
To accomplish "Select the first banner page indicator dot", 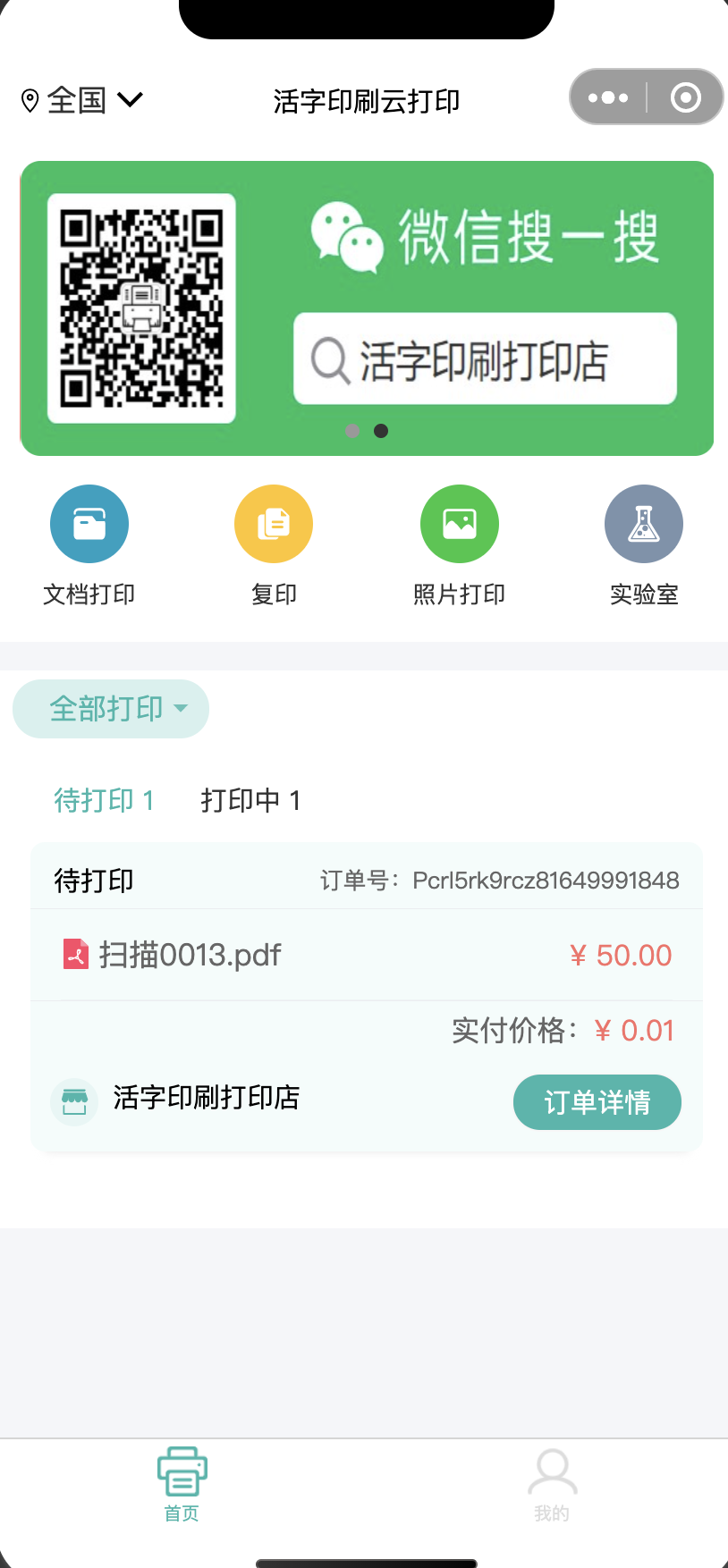I will pos(352,431).
